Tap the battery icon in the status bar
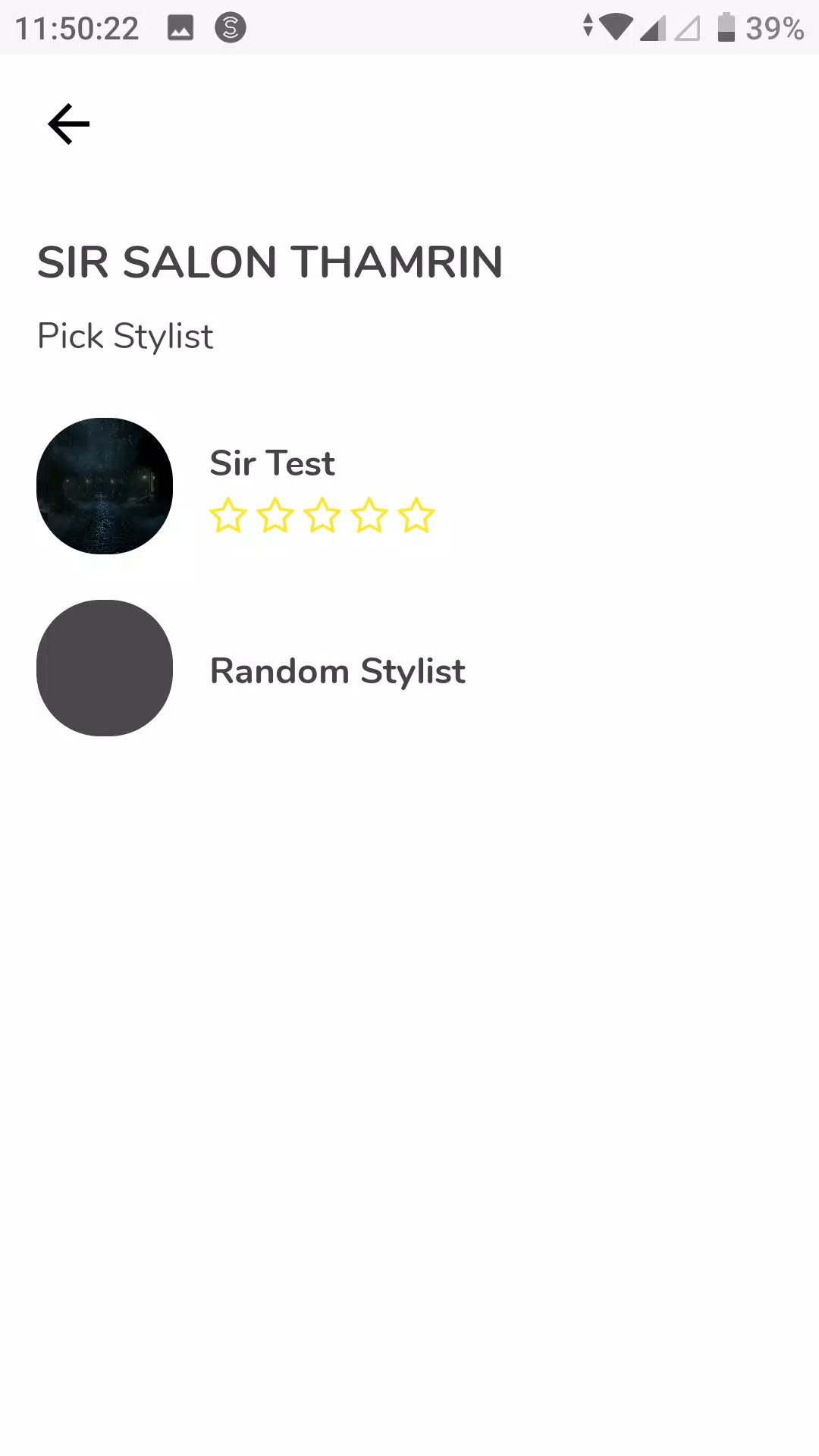 (x=726, y=27)
